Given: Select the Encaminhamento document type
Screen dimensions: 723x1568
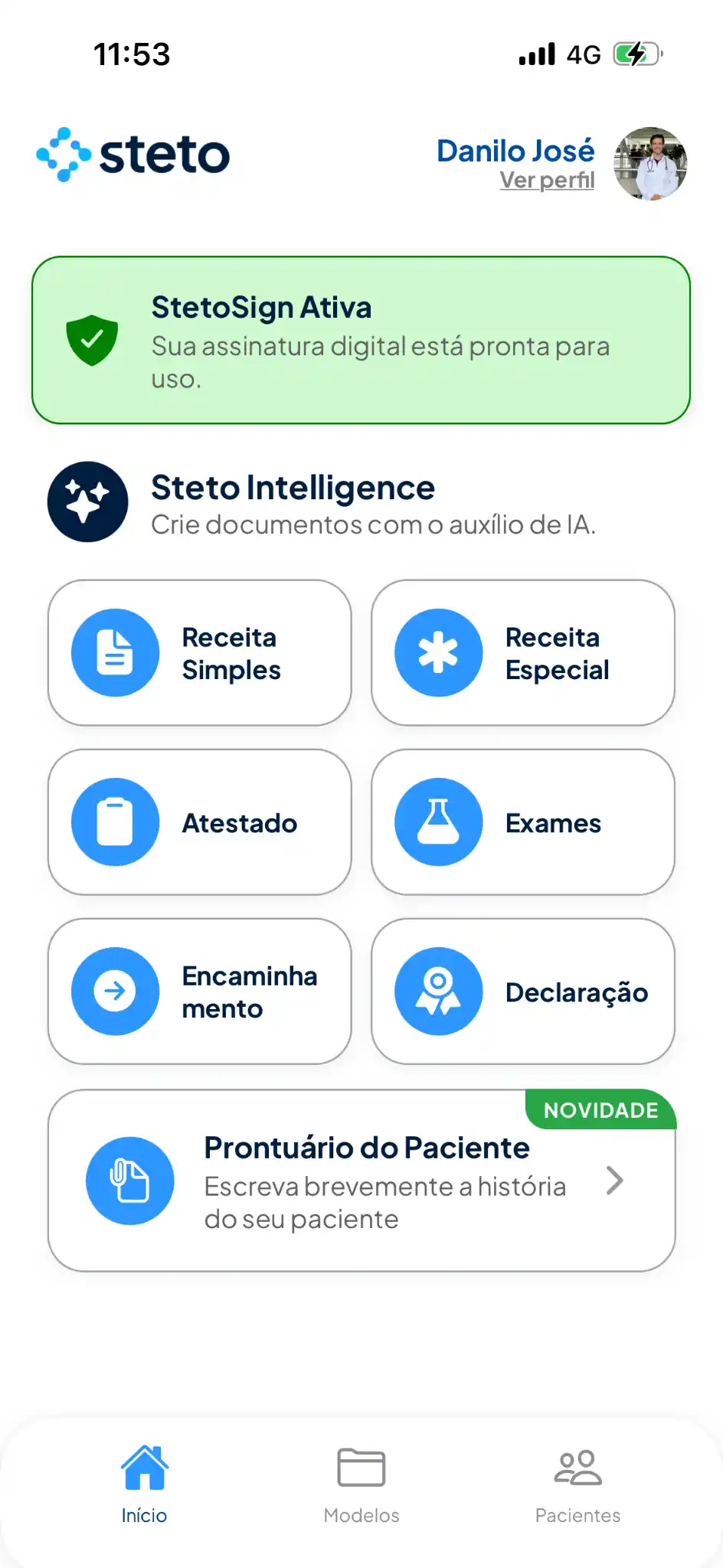Looking at the screenshot, I should click(x=200, y=991).
